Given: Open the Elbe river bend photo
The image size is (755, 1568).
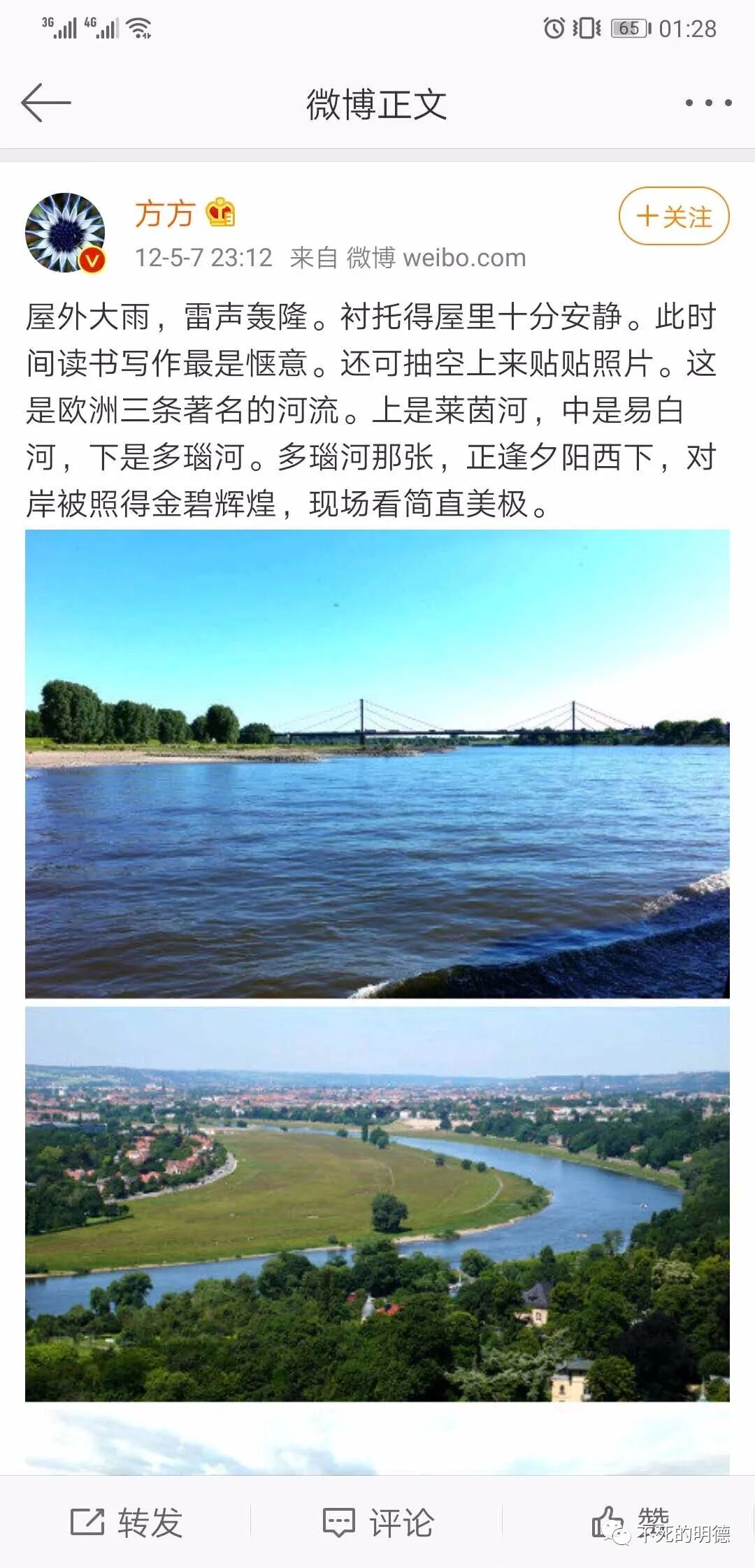Looking at the screenshot, I should [x=377, y=1204].
